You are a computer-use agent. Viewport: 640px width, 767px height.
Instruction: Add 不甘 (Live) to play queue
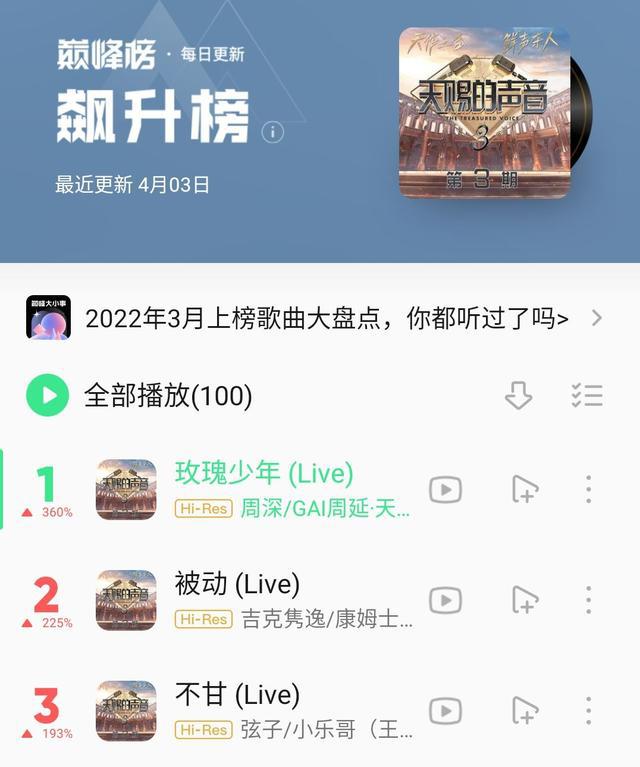(x=524, y=711)
